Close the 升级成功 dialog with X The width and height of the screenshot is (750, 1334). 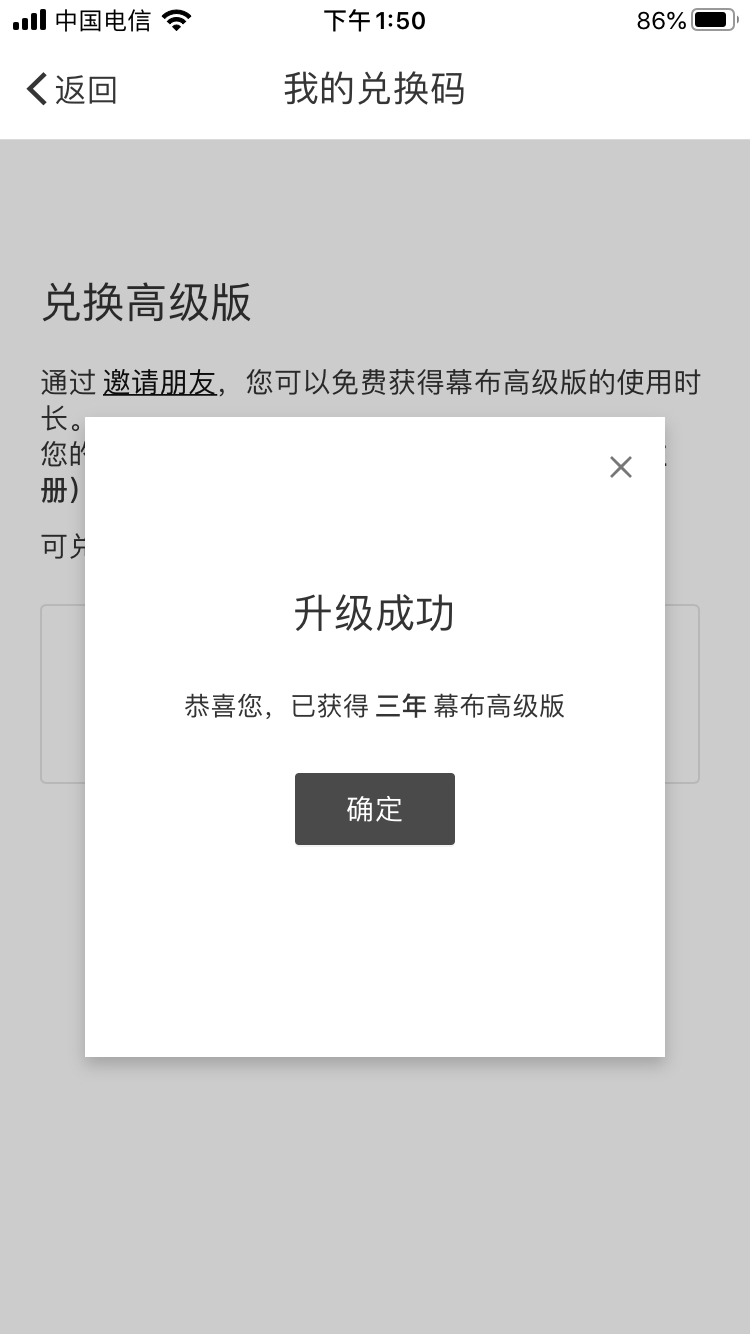[621, 467]
